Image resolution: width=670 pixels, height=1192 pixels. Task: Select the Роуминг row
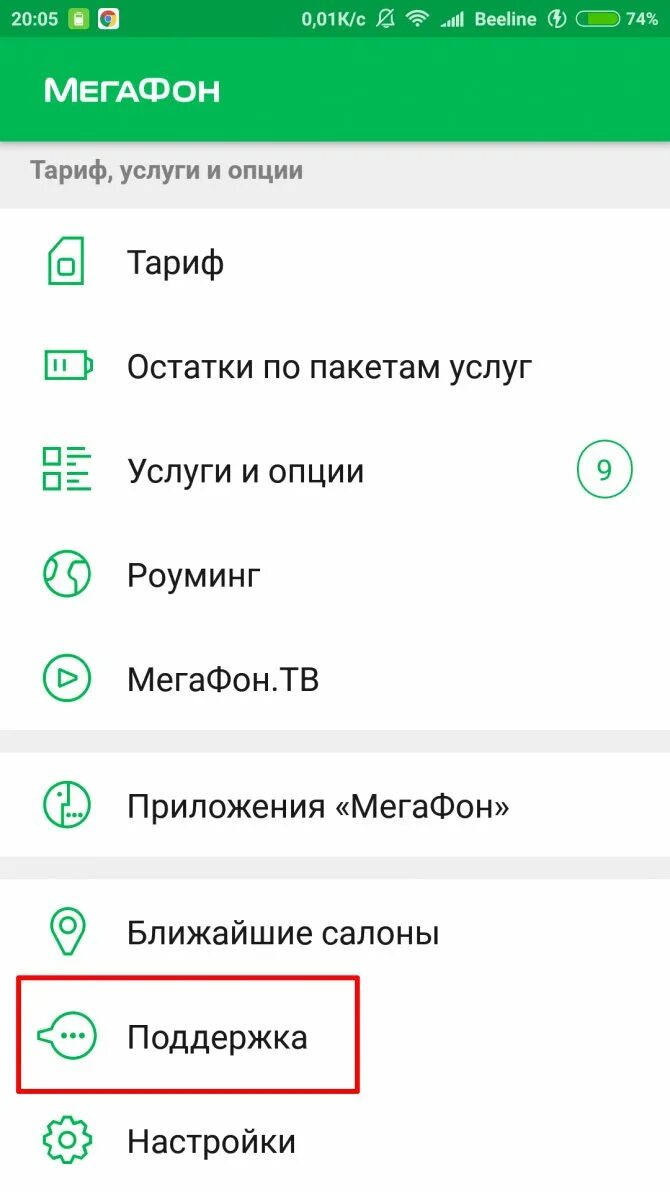(x=335, y=575)
